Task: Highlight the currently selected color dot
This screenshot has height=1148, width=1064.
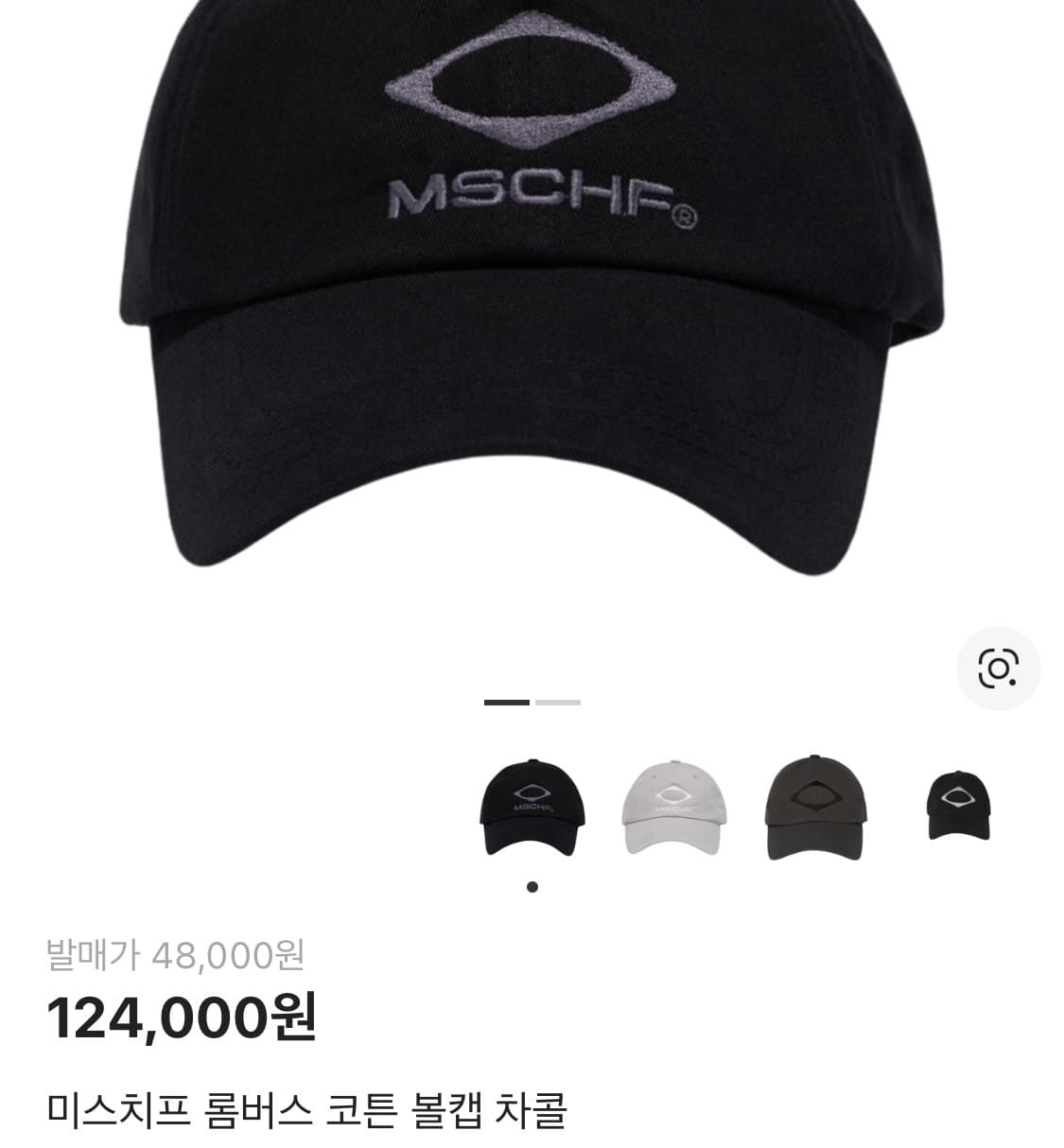Action: [x=532, y=884]
